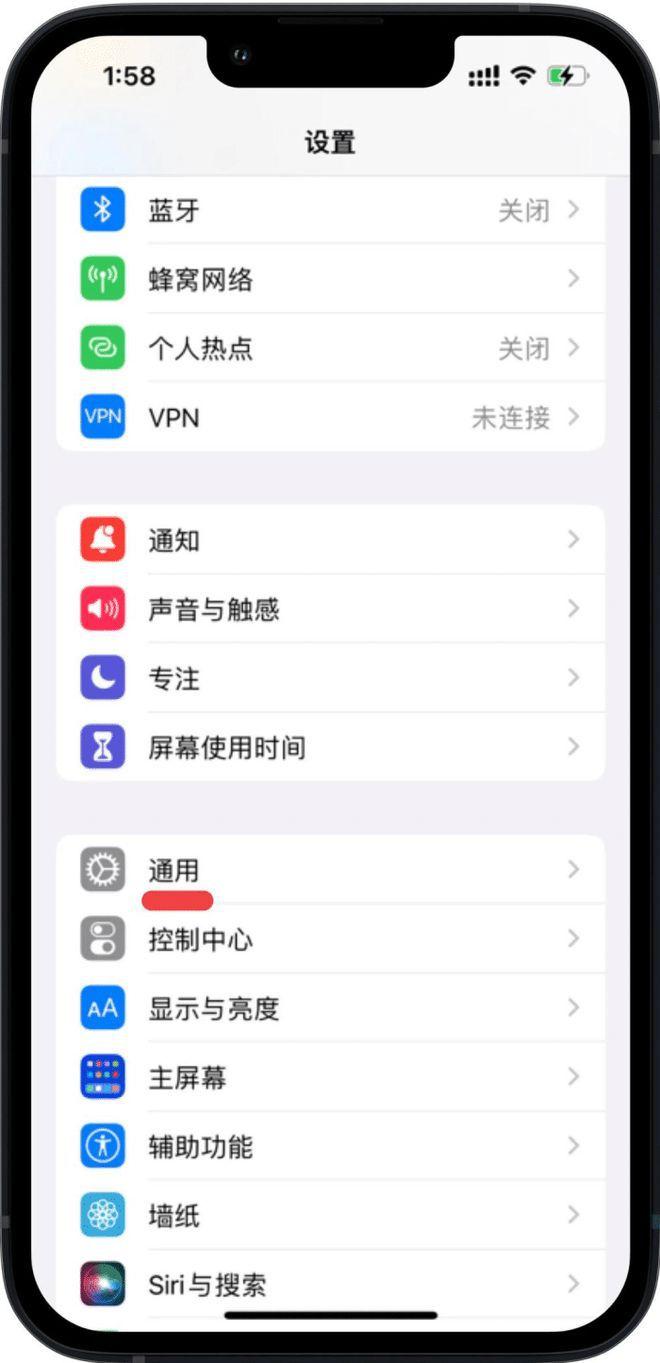The width and height of the screenshot is (660, 1363).
Task: Open 辅助功能 accessibility settings
Action: [330, 1146]
